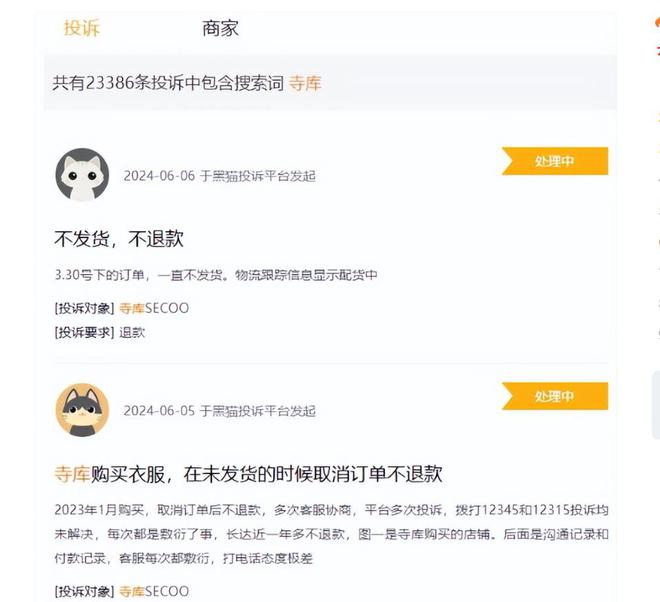Tap the 处理中 badge on the 2024-06-05 complaint
The width and height of the screenshot is (660, 602).
click(x=555, y=396)
